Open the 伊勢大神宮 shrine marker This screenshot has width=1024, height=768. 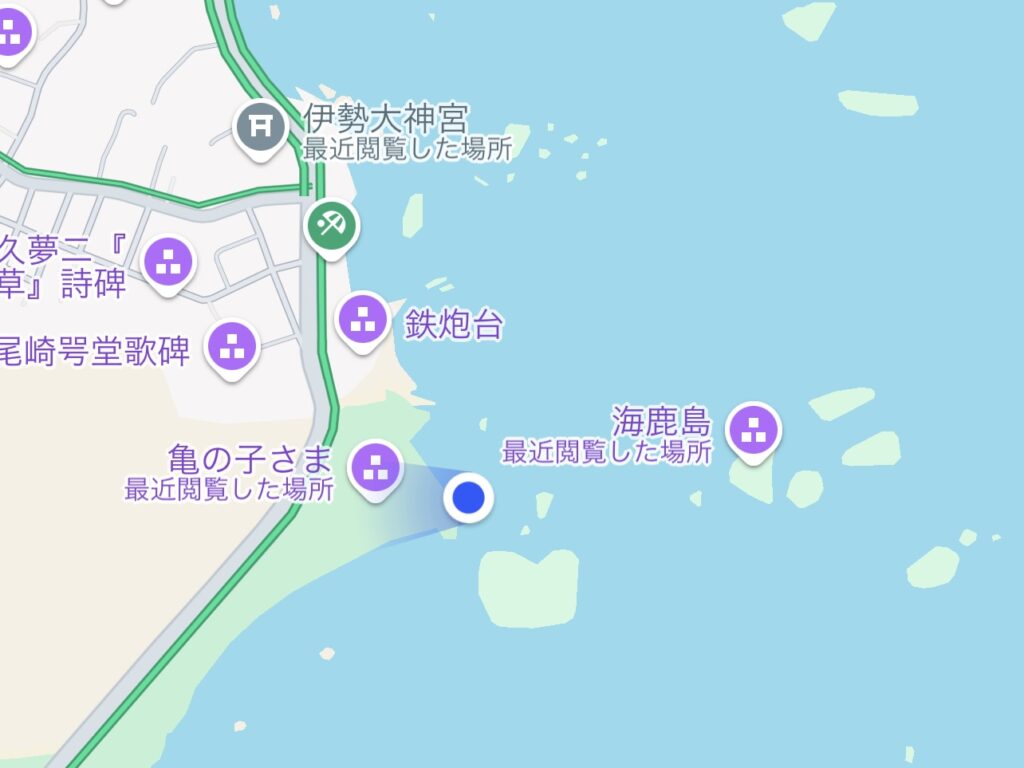260,126
